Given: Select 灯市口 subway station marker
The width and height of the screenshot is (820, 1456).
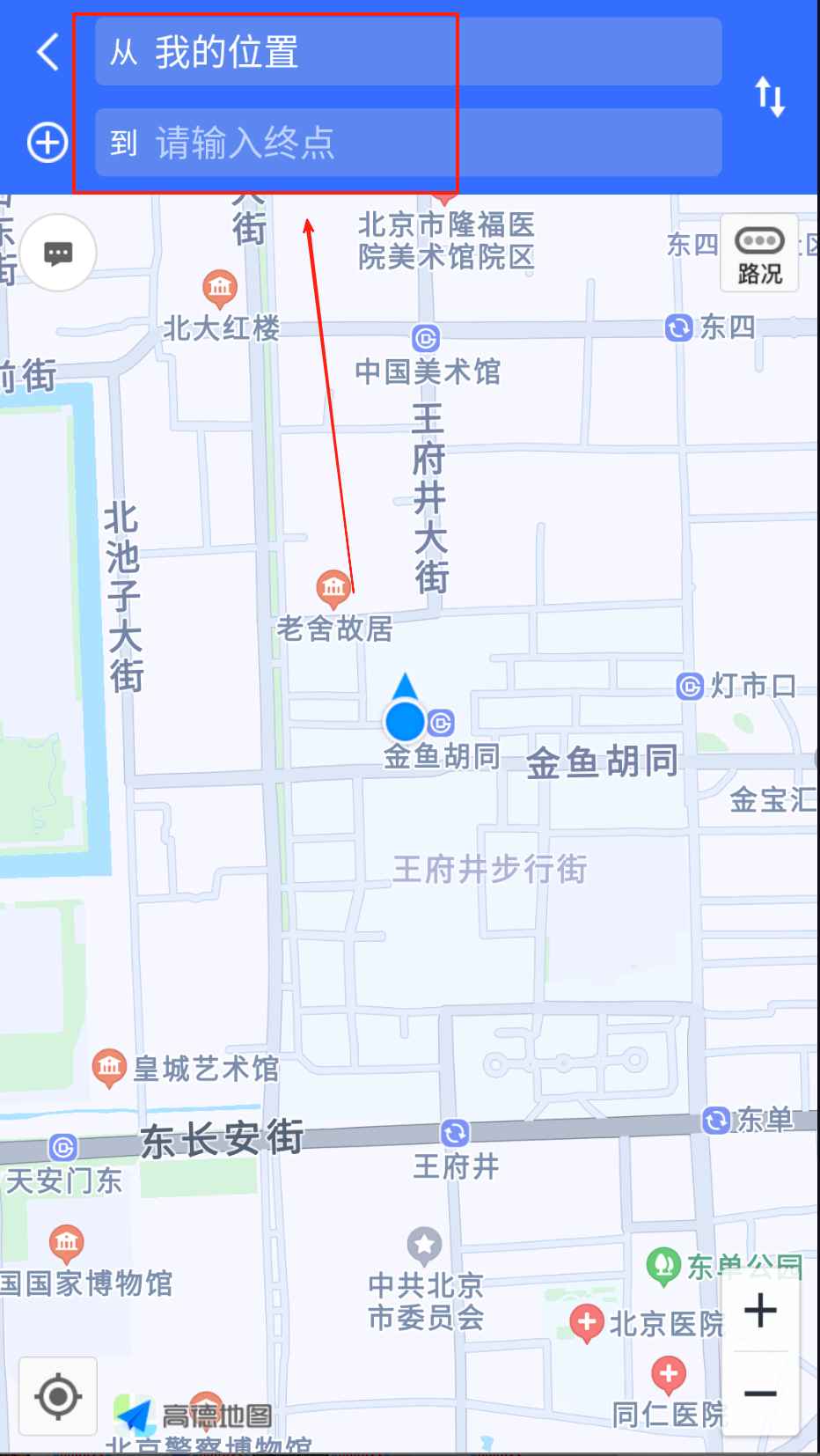Looking at the screenshot, I should [x=690, y=686].
